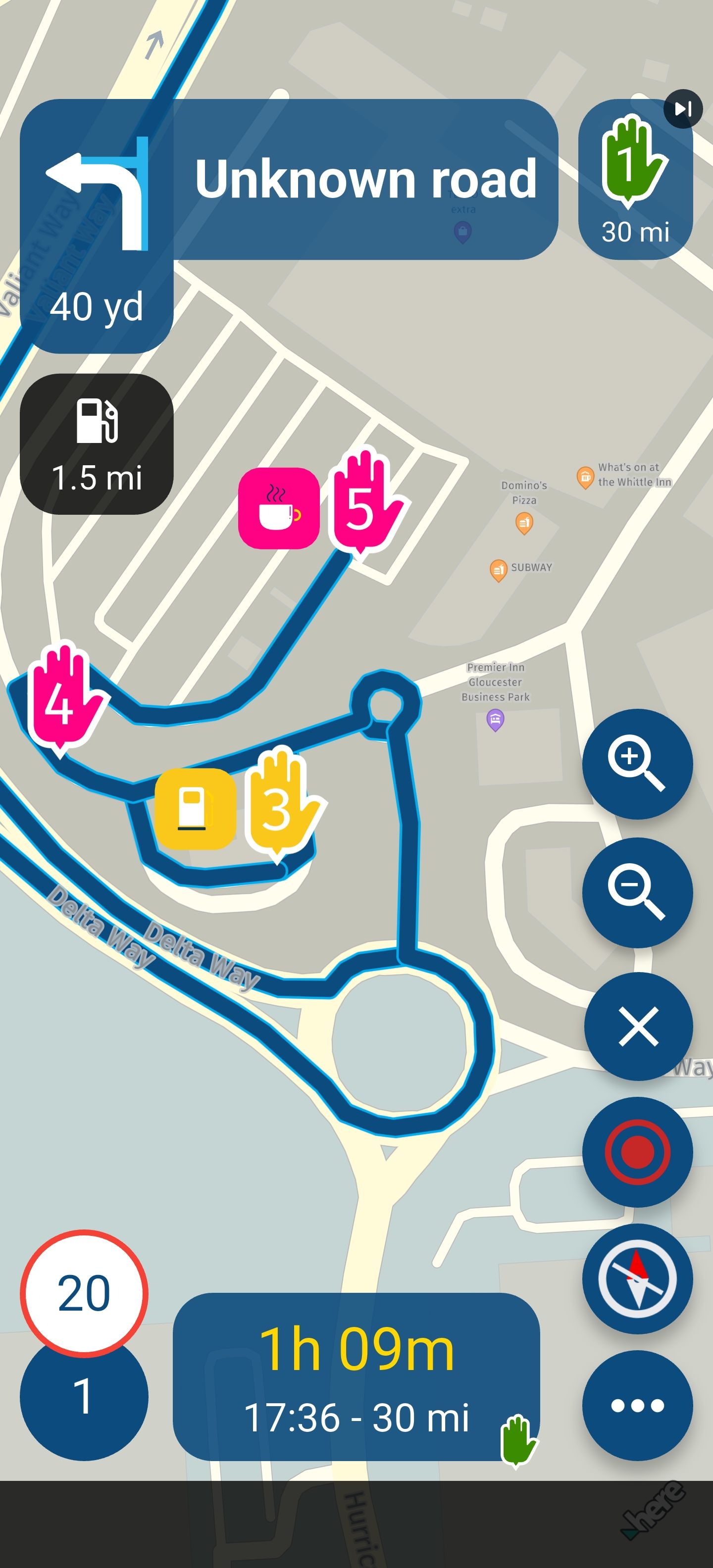Zoom out of the map
Screen dimensions: 713x1568
click(637, 892)
